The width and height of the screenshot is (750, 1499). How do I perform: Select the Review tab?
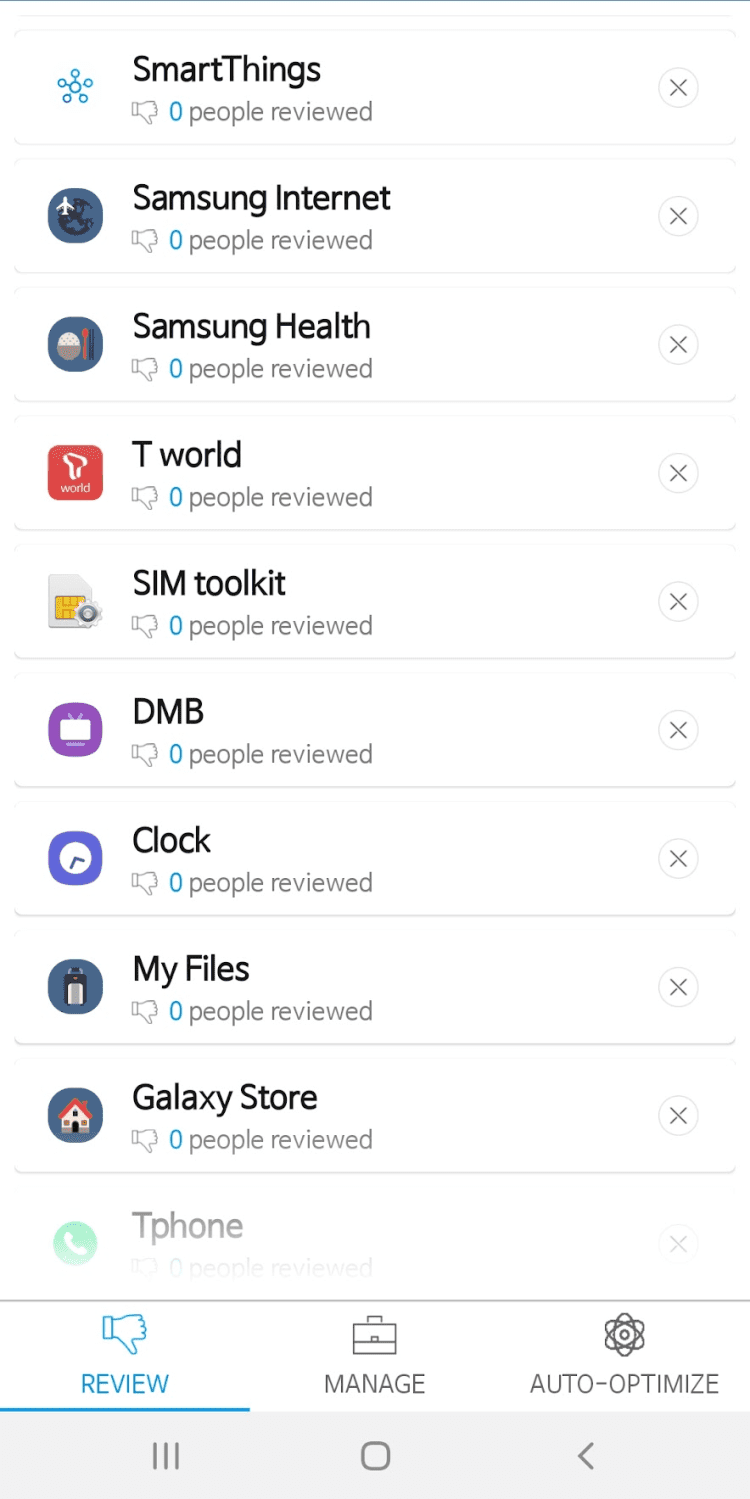[x=125, y=1355]
